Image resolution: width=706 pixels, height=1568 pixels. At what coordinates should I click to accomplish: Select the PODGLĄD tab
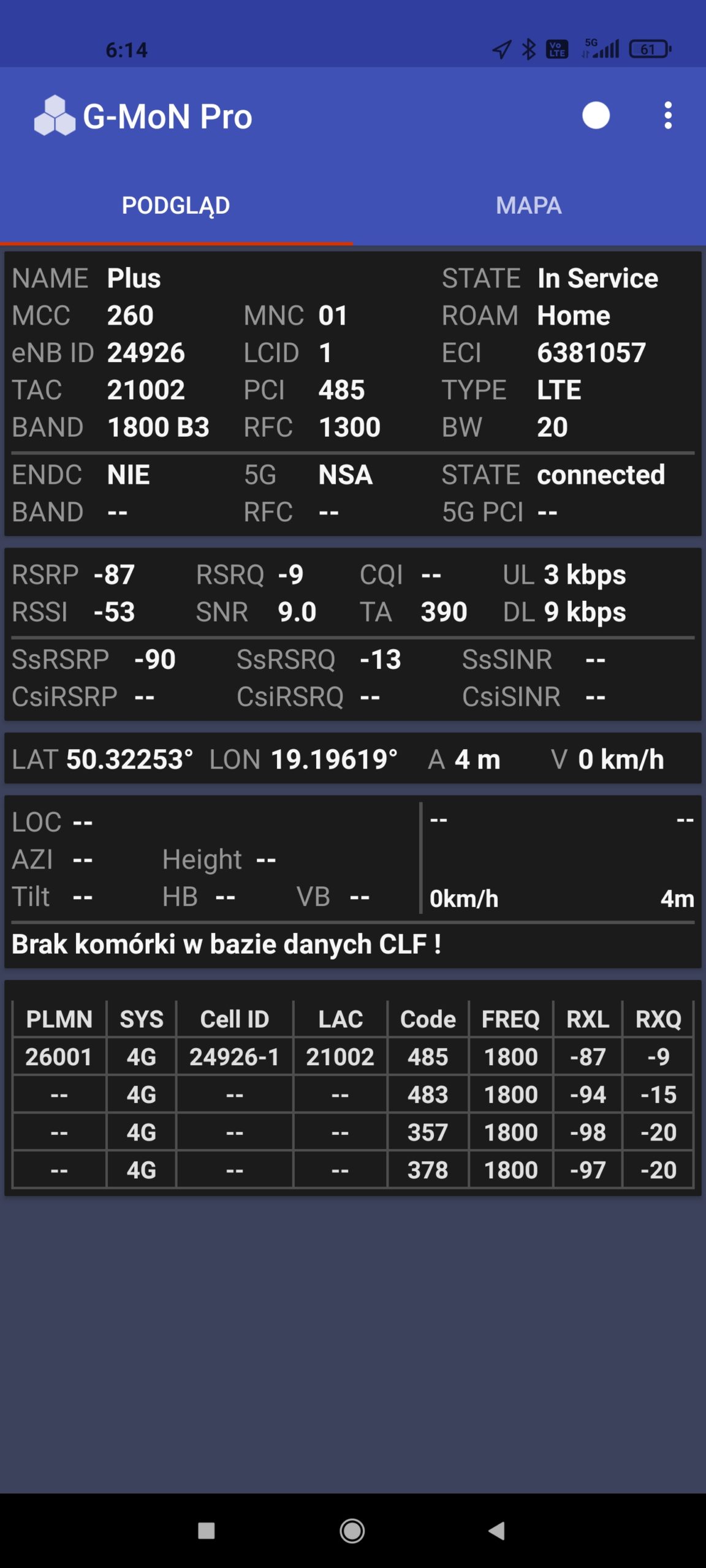tap(176, 206)
